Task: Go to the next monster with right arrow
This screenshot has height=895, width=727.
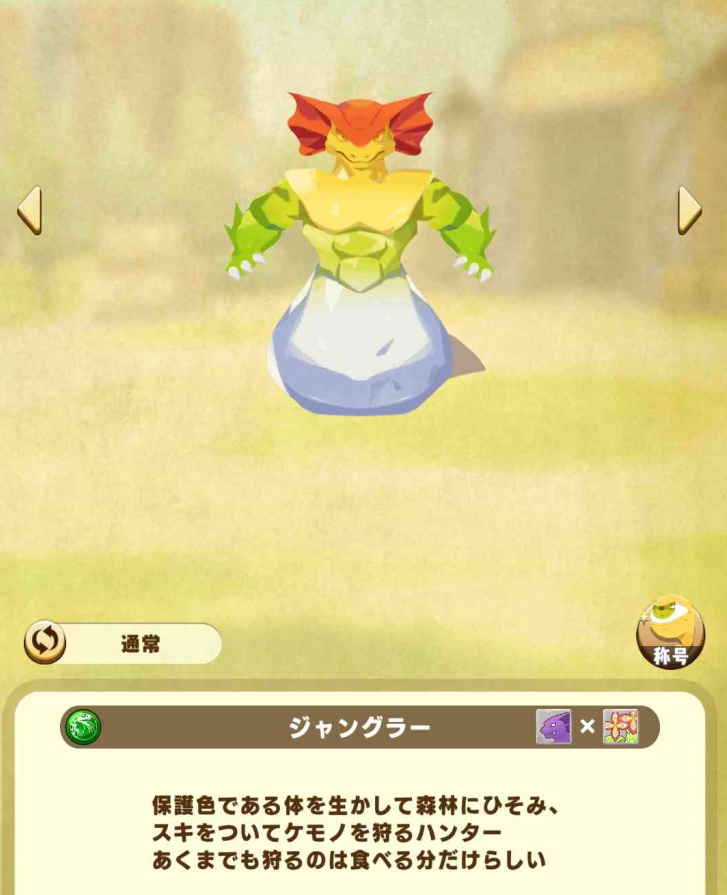Action: [x=689, y=210]
